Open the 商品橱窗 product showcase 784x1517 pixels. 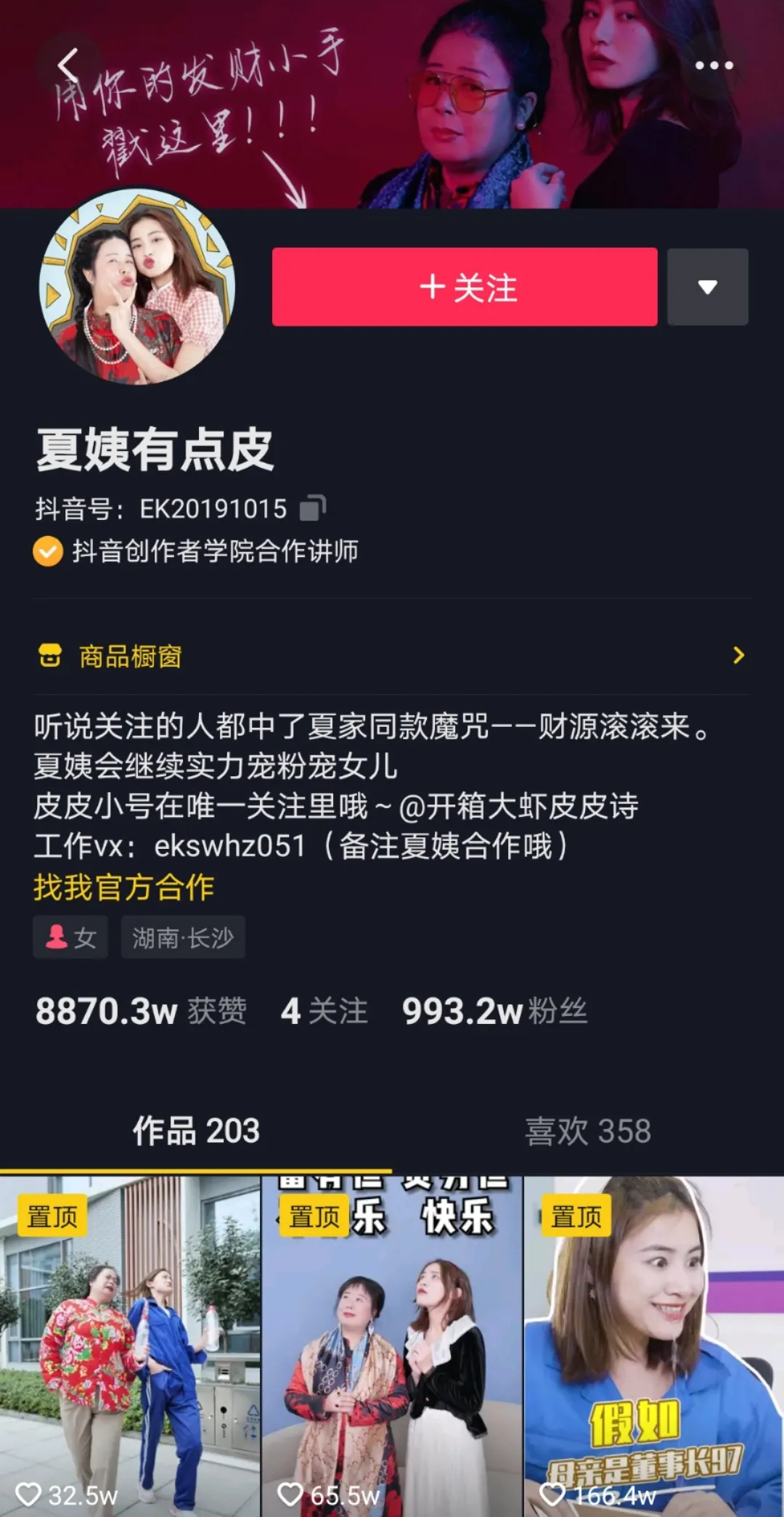[391, 656]
